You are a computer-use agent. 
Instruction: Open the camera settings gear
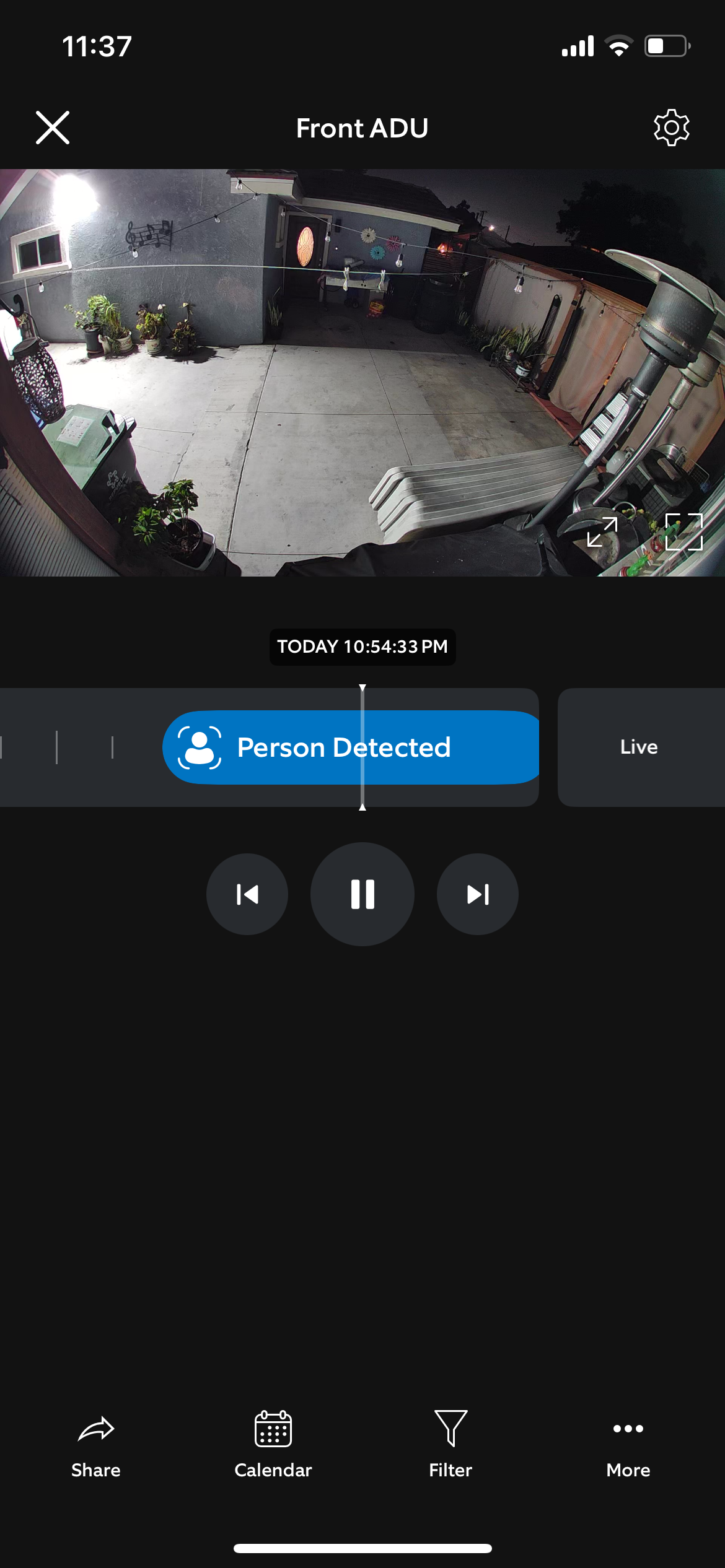click(672, 128)
